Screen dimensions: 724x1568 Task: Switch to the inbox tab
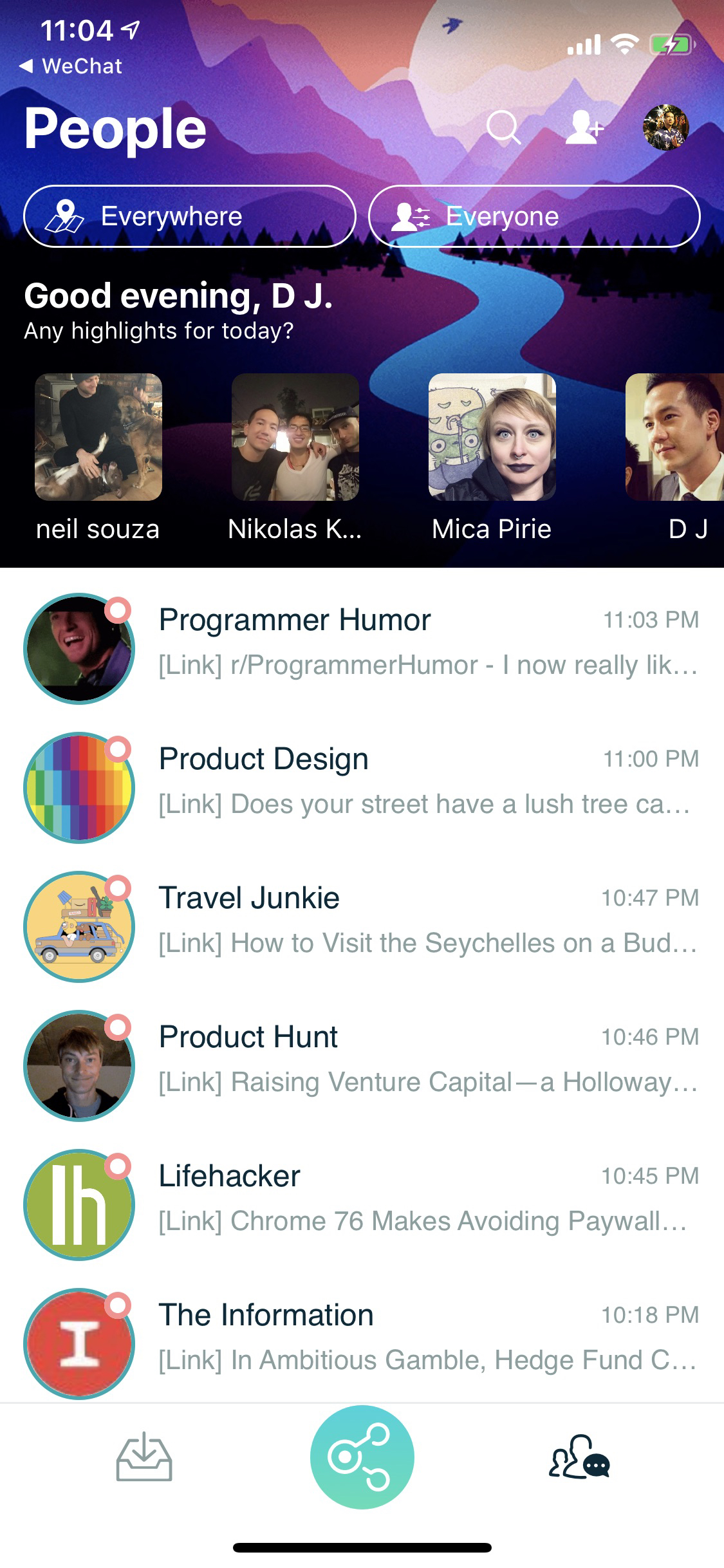pyautogui.click(x=144, y=1457)
